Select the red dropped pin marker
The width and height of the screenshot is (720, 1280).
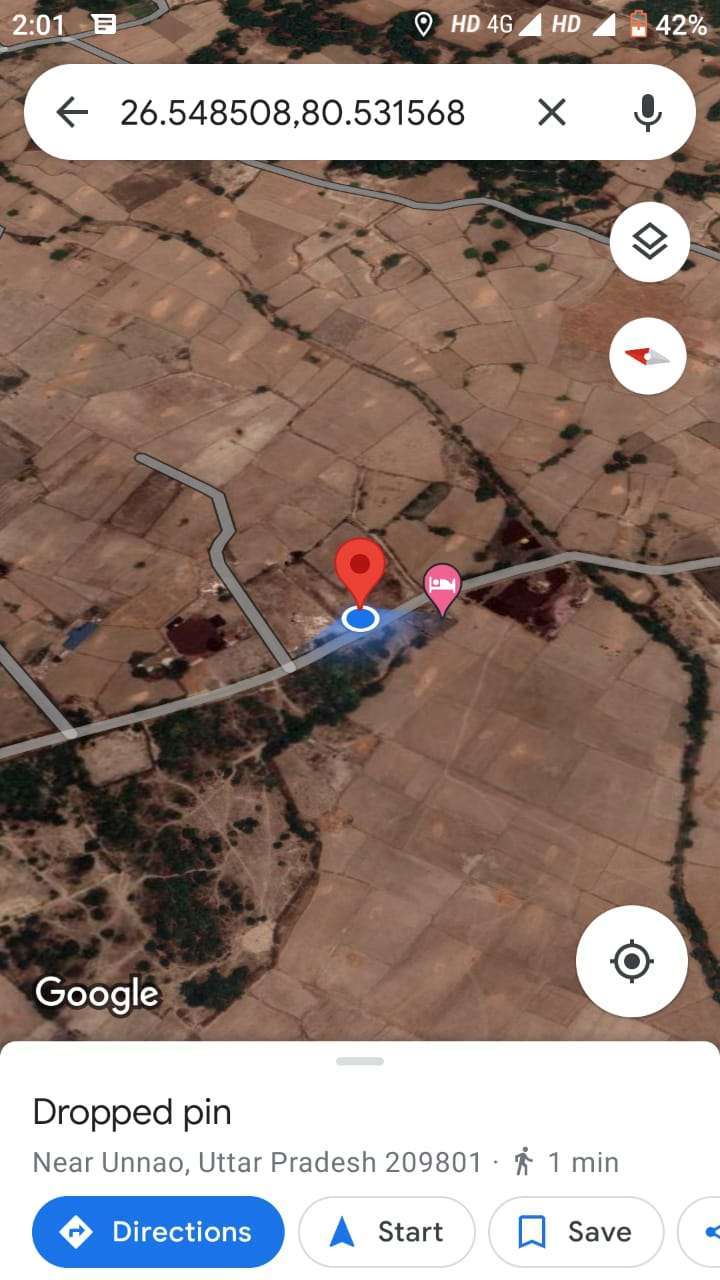pos(360,570)
